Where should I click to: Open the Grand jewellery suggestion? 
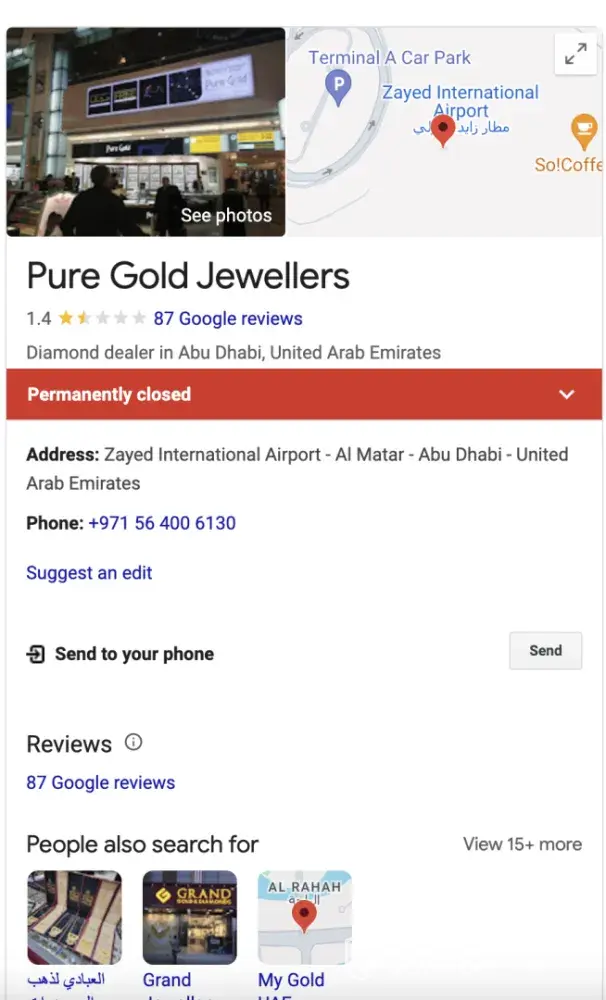click(190, 918)
